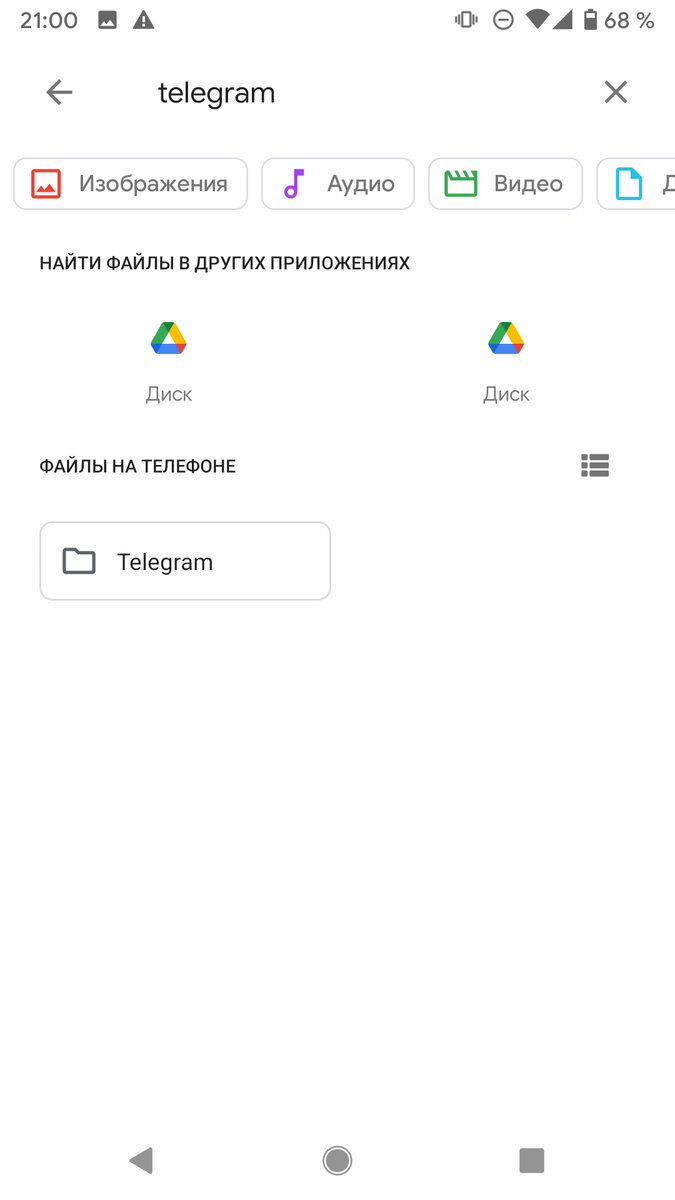Go to the system home screen
The width and height of the screenshot is (675, 1200).
(337, 1160)
